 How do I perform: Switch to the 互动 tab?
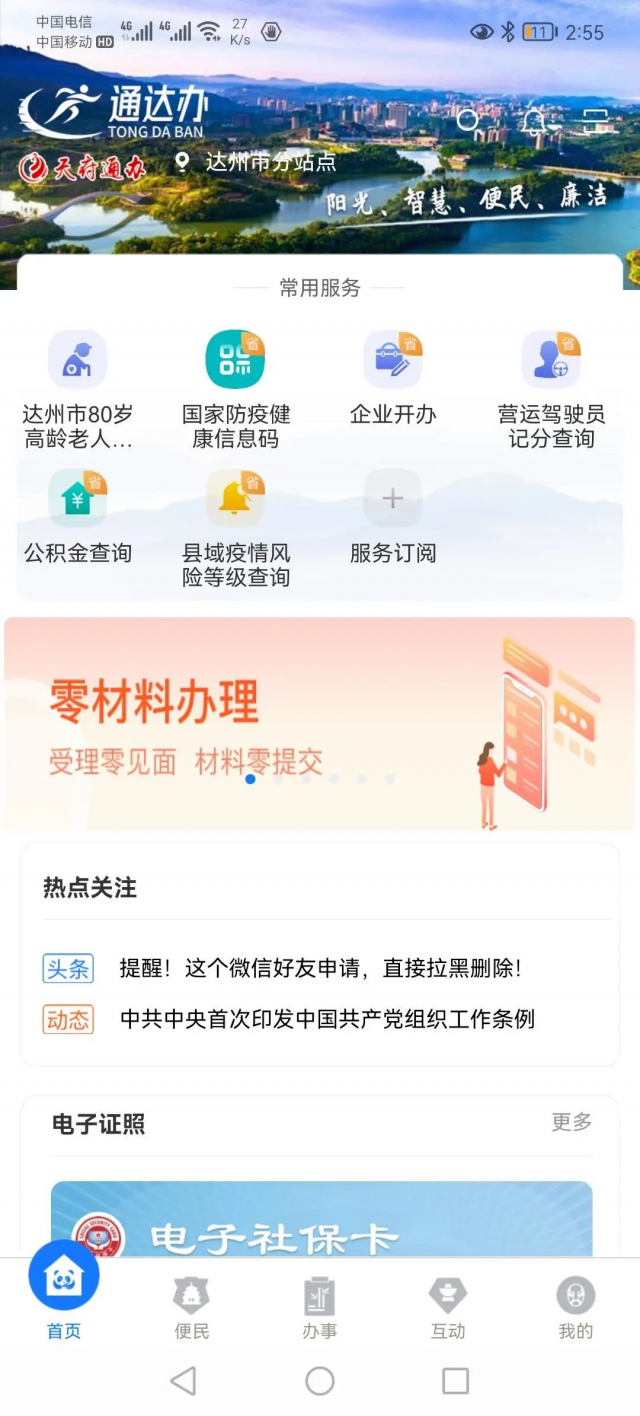[447, 1306]
